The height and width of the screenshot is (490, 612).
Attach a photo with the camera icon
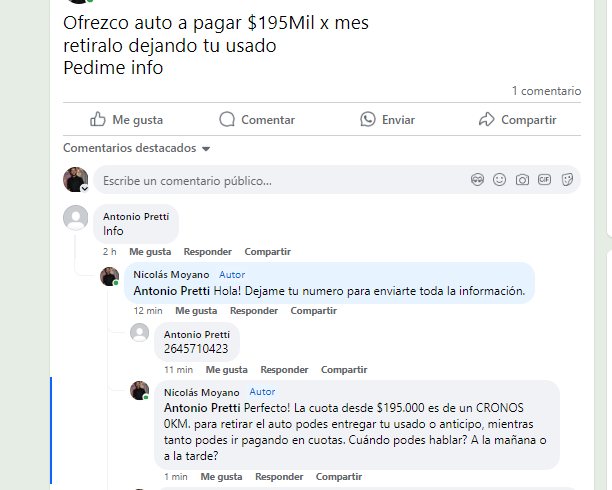click(522, 180)
